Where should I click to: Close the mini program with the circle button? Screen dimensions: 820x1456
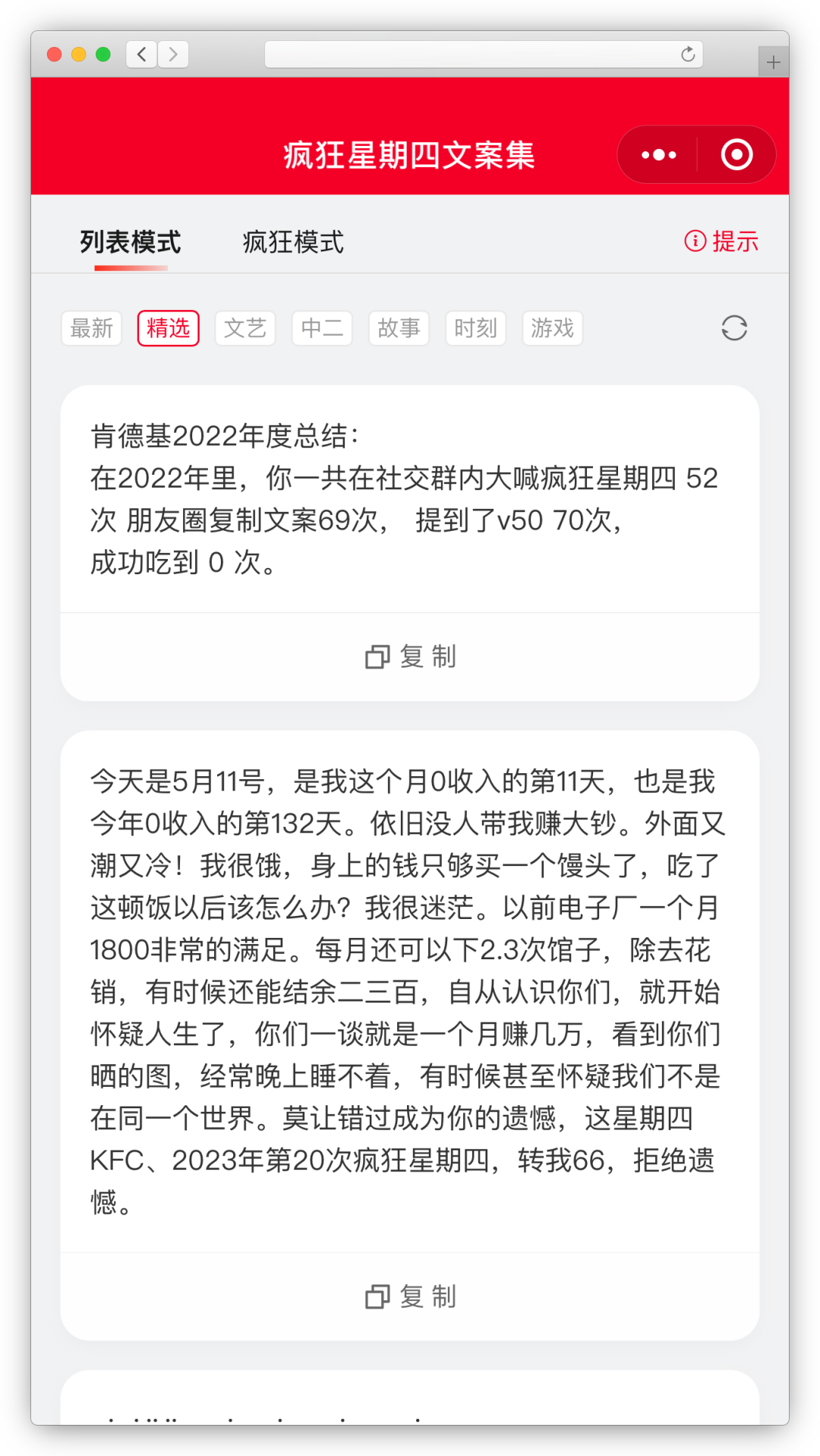click(x=736, y=155)
